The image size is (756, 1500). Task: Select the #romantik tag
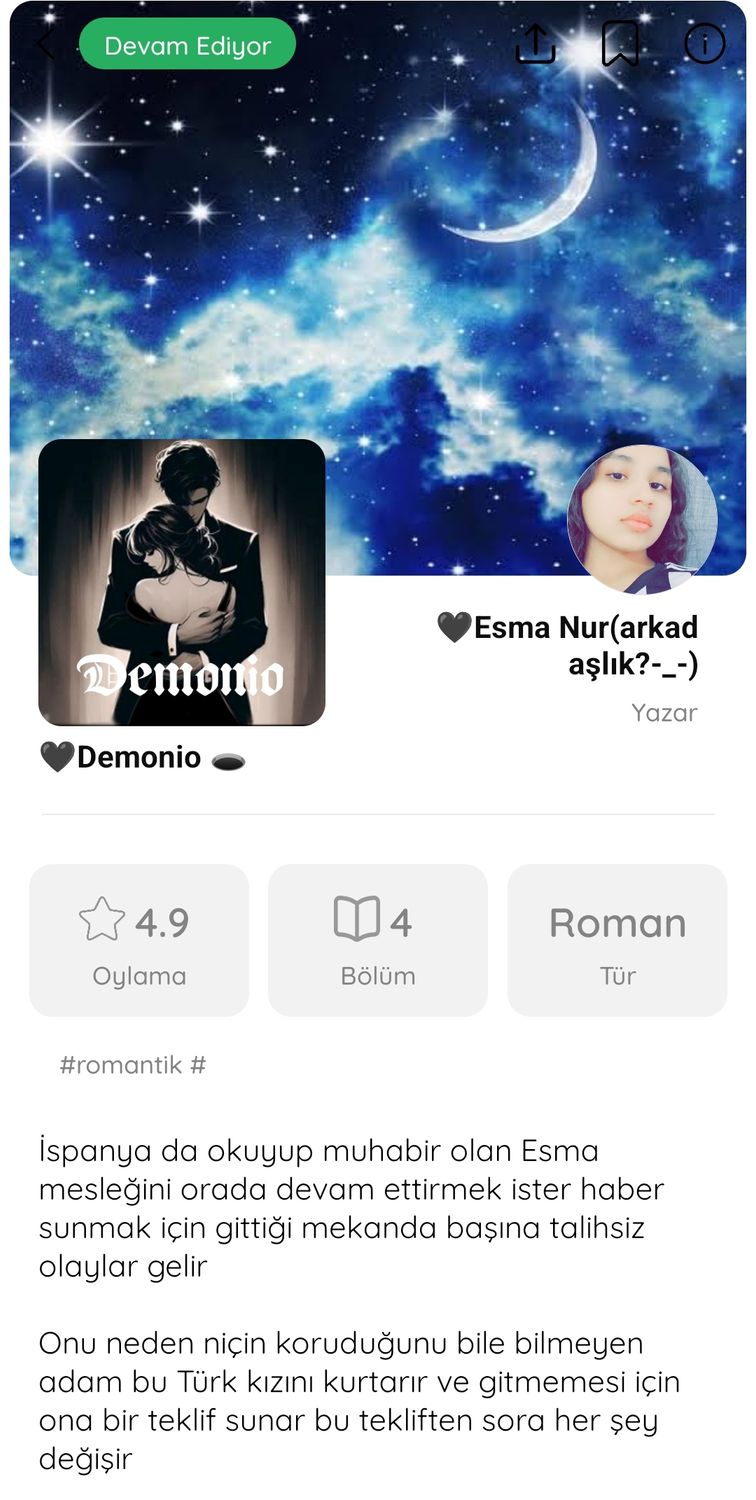coord(121,1065)
